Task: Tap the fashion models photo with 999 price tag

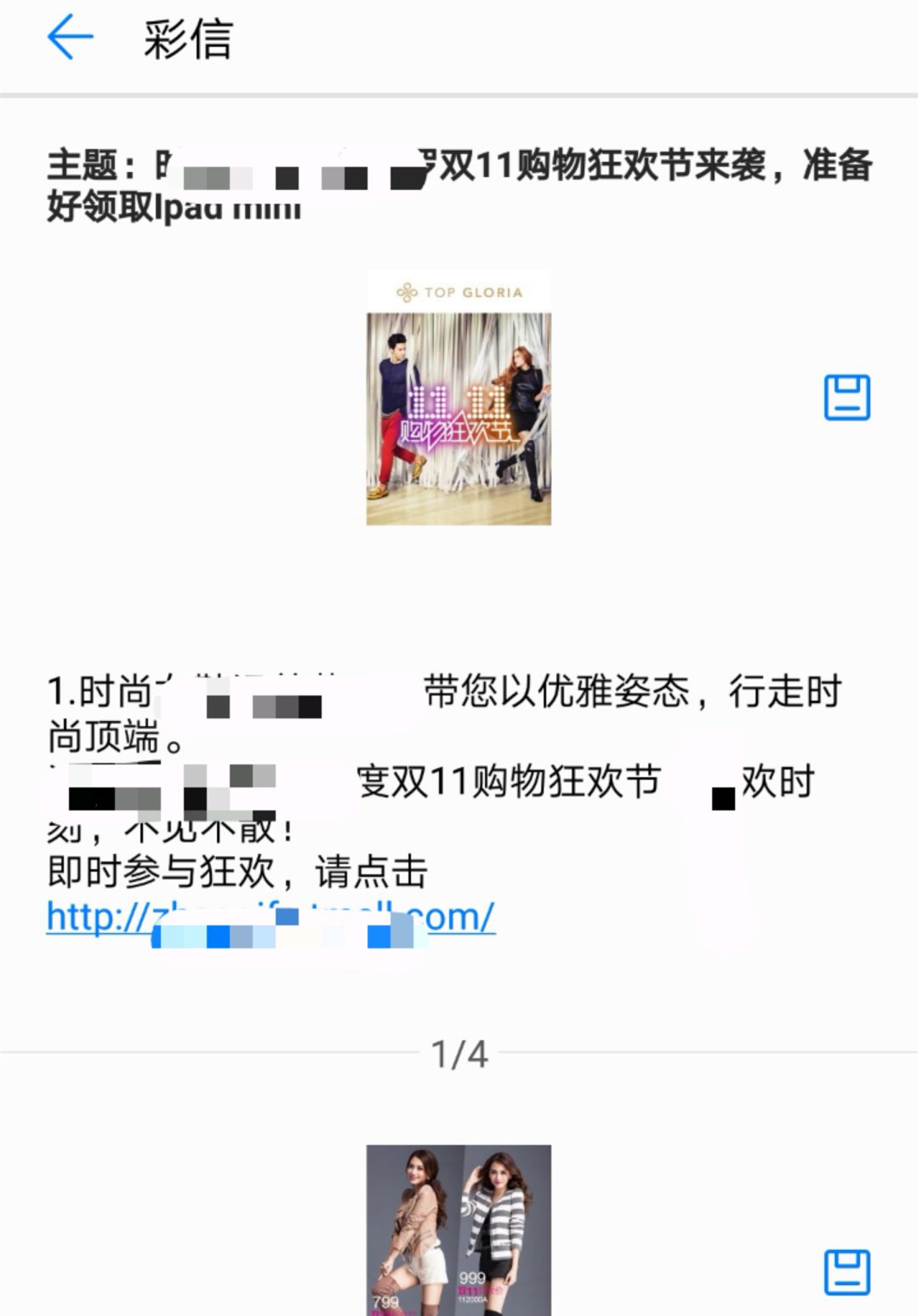Action: click(x=459, y=1226)
